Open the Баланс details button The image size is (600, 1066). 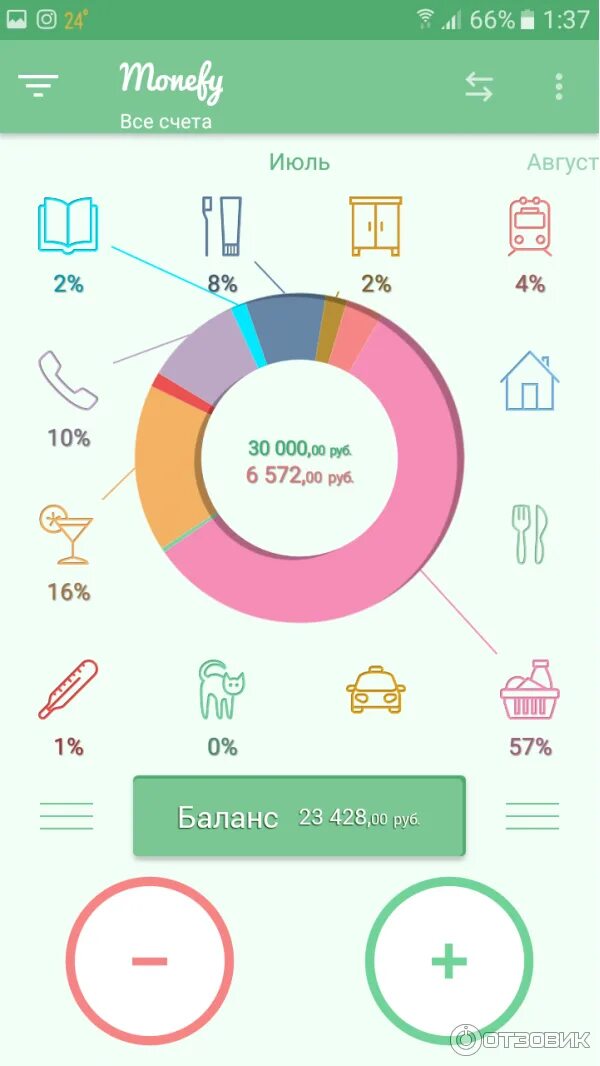tap(299, 816)
